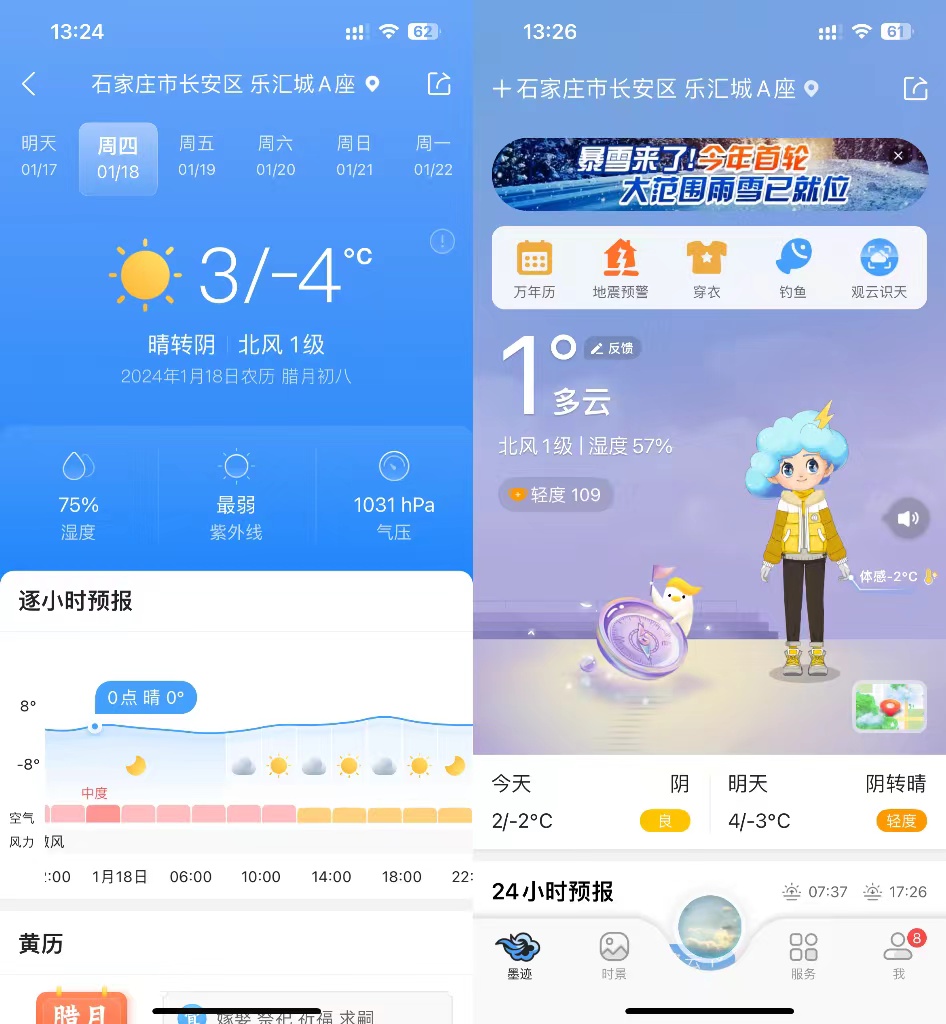Toggle the speaker voice broadcast icon
Screen dimensions: 946x1024
[907, 518]
